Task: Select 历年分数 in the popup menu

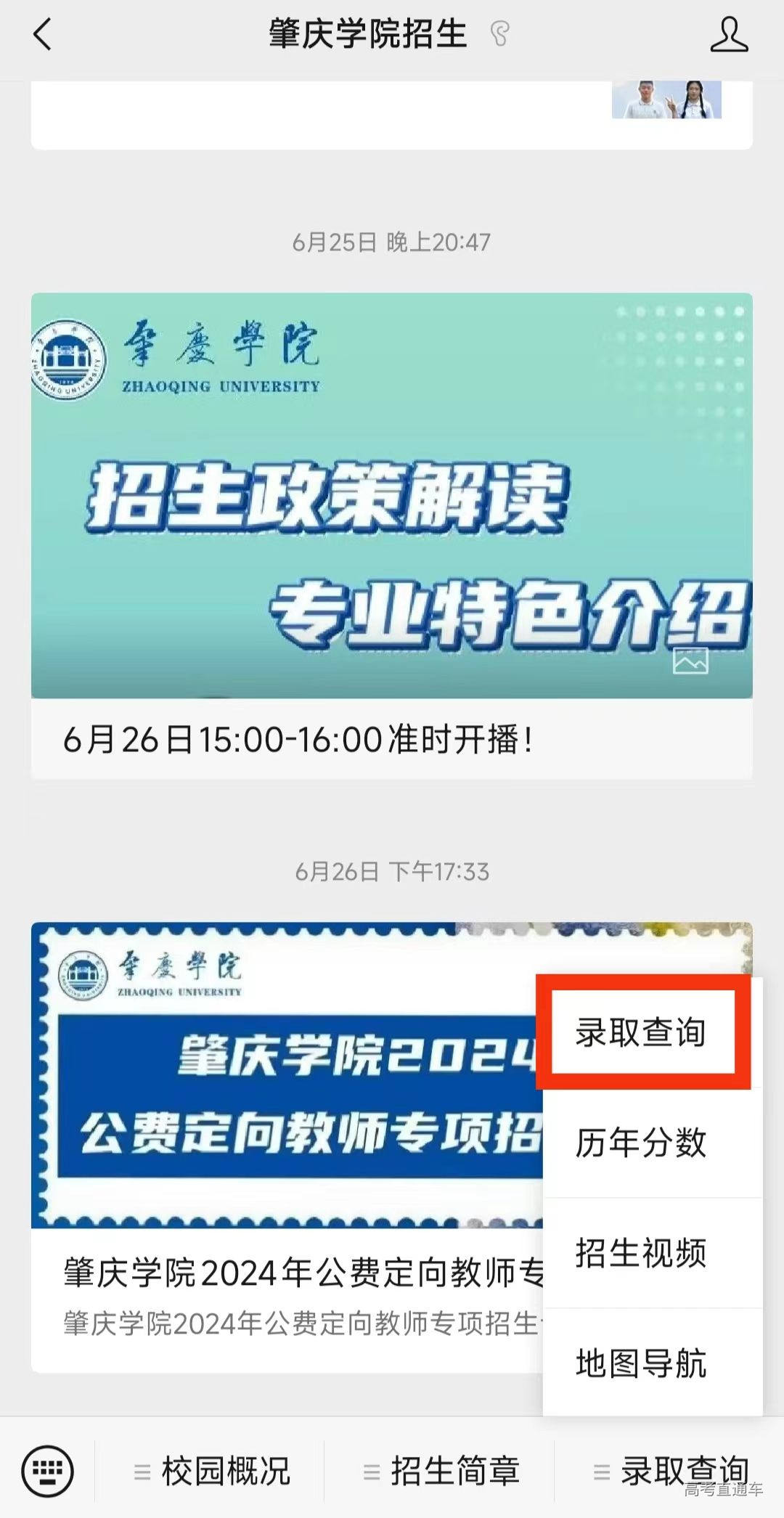Action: 642,1143
